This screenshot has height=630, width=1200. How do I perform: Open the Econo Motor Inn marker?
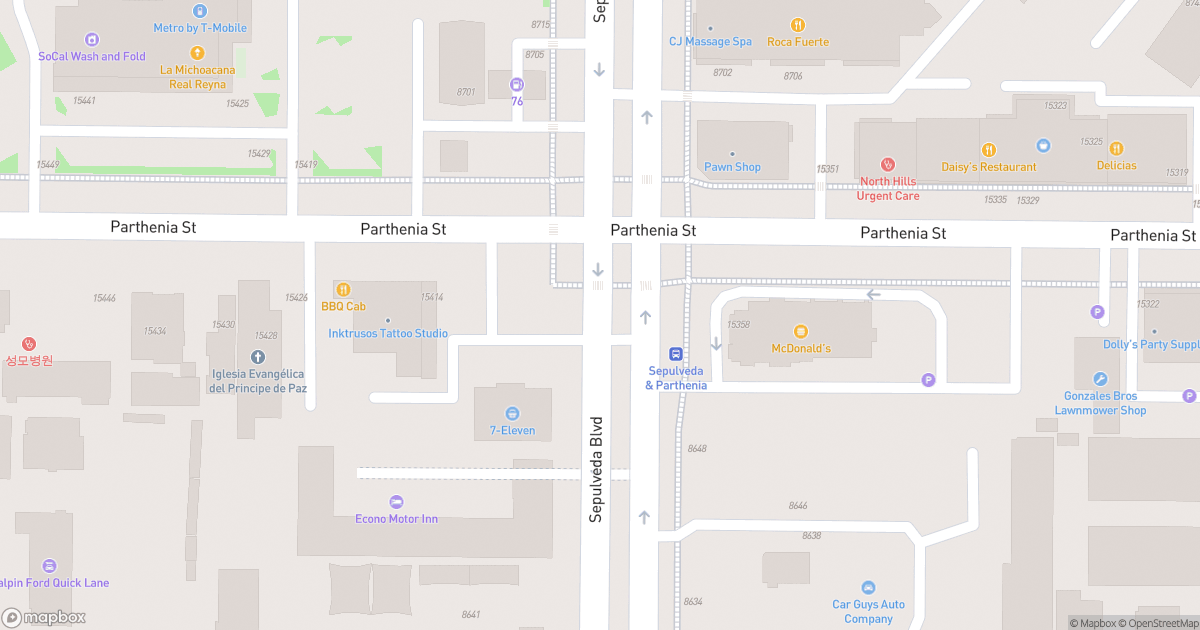click(396, 502)
